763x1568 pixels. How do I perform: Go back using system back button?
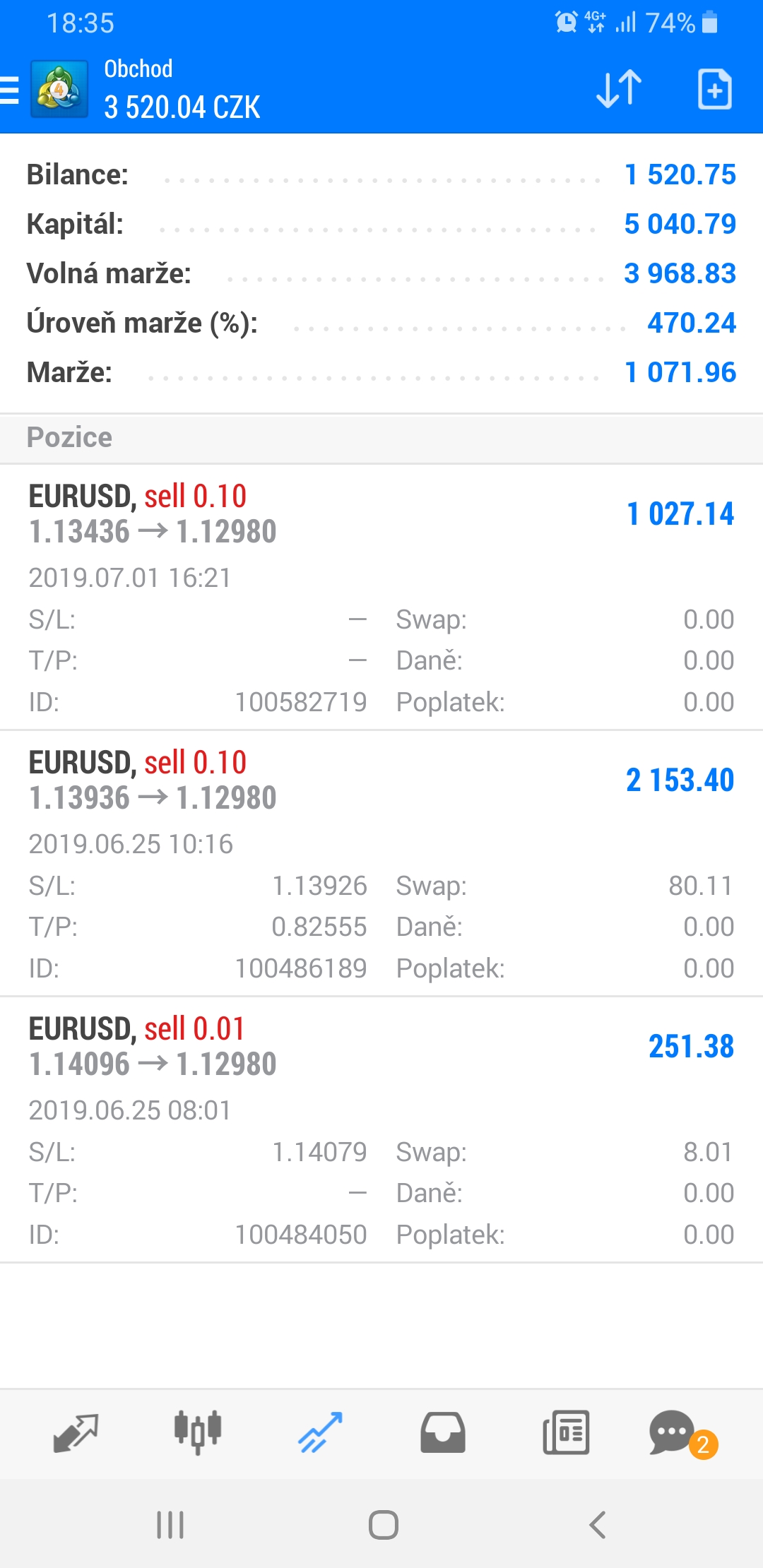pyautogui.click(x=598, y=1525)
